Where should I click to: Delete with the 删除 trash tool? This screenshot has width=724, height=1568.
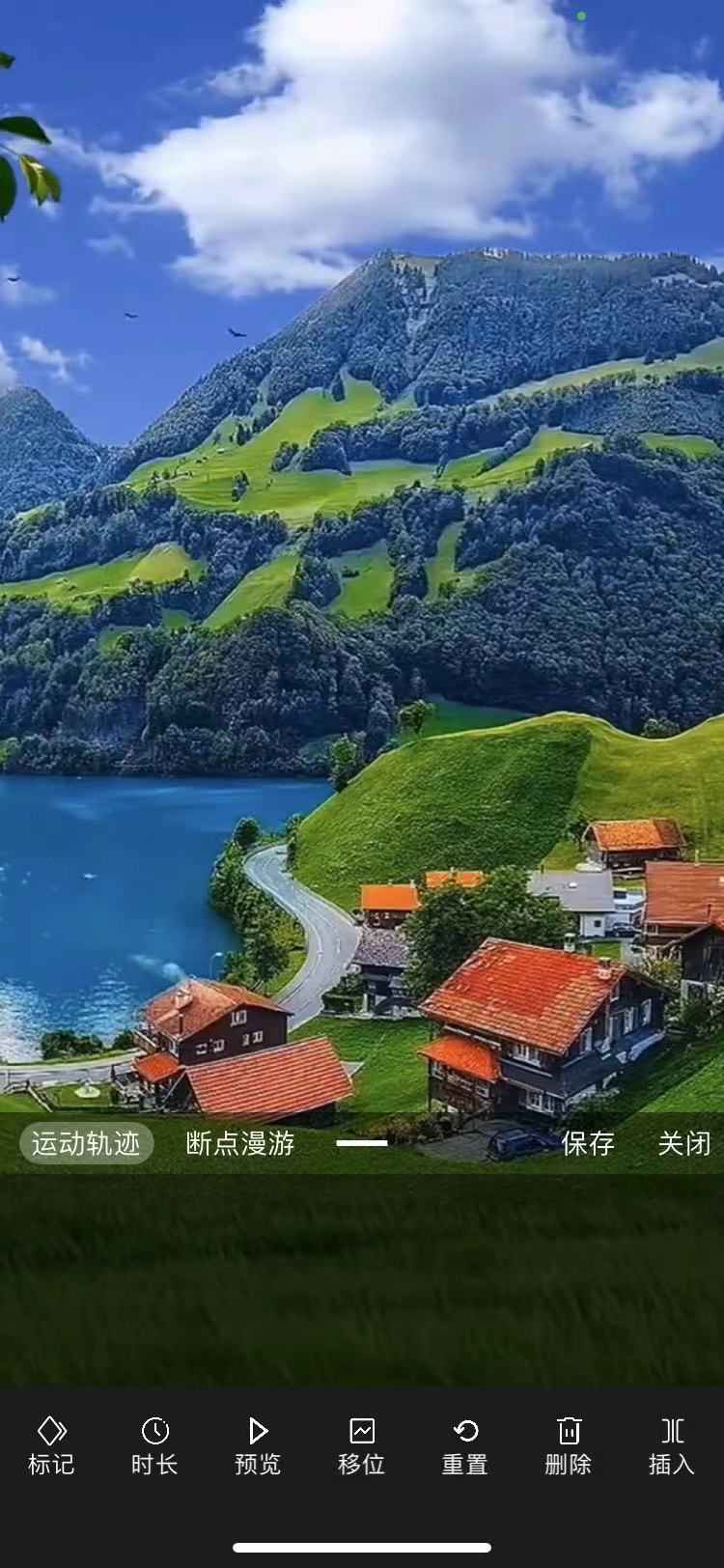point(569,1444)
